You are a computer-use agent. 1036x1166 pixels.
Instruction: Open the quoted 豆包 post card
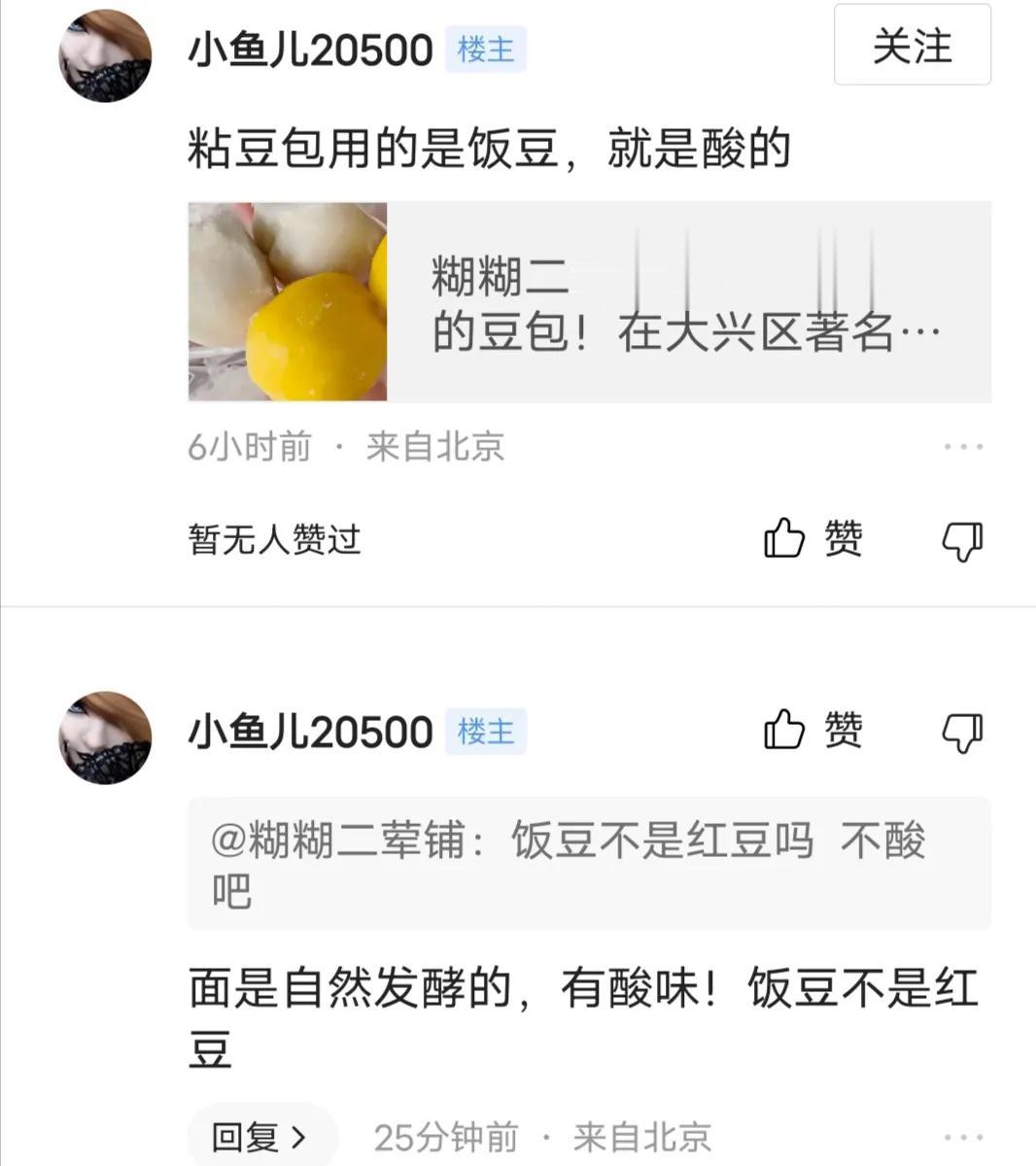click(589, 302)
